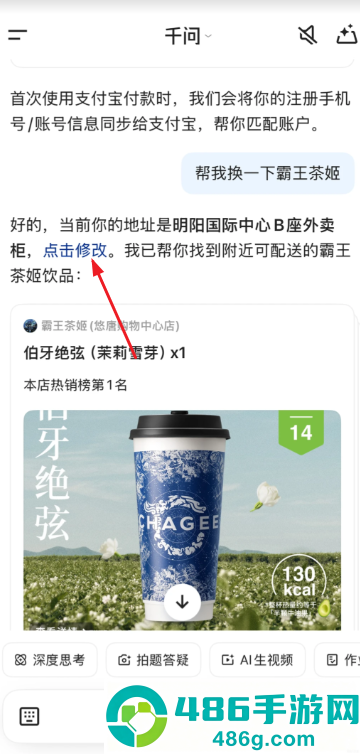Select the 深度思考 chip

click(x=50, y=660)
